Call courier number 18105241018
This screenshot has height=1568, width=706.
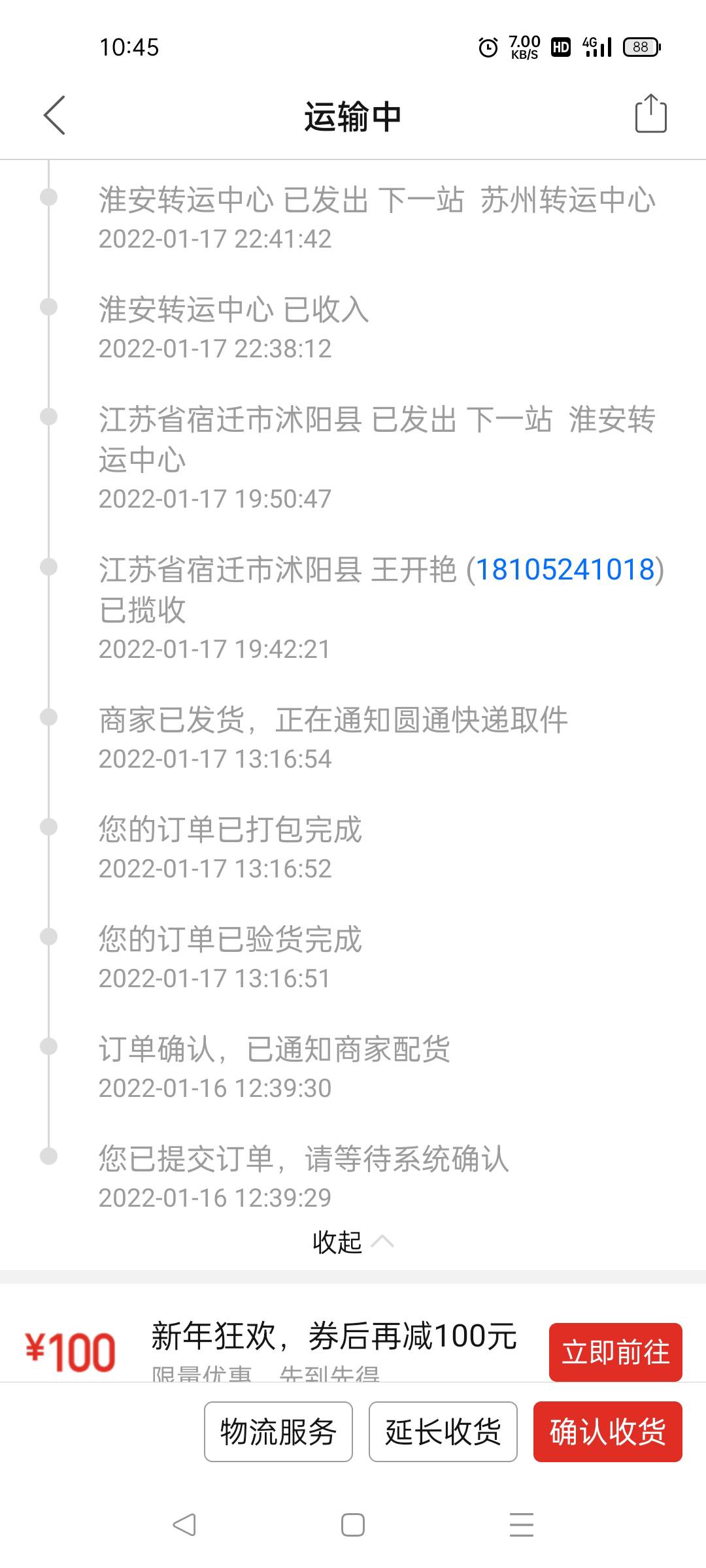pyautogui.click(x=565, y=569)
